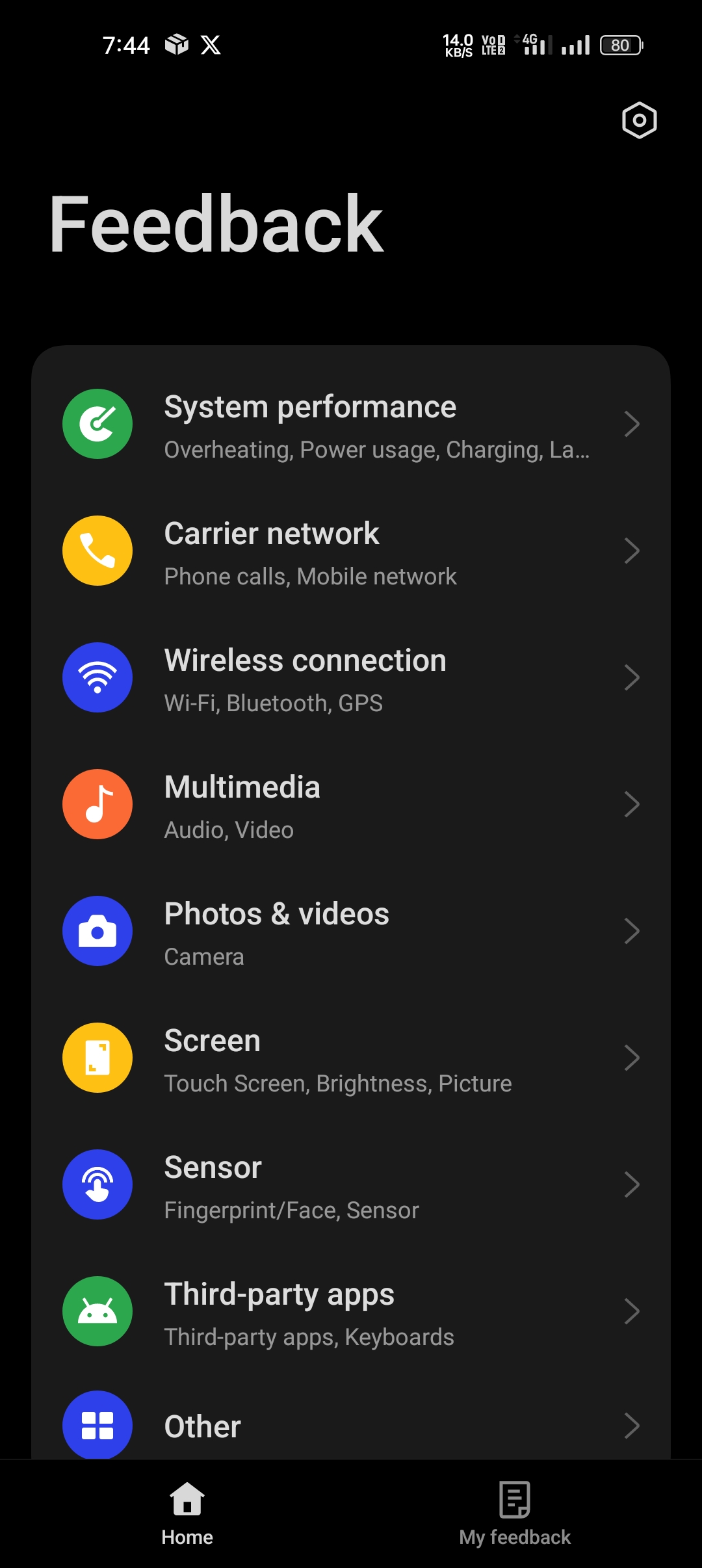This screenshot has height=1568, width=702.
Task: Select the Carrier network category
Action: coord(351,551)
